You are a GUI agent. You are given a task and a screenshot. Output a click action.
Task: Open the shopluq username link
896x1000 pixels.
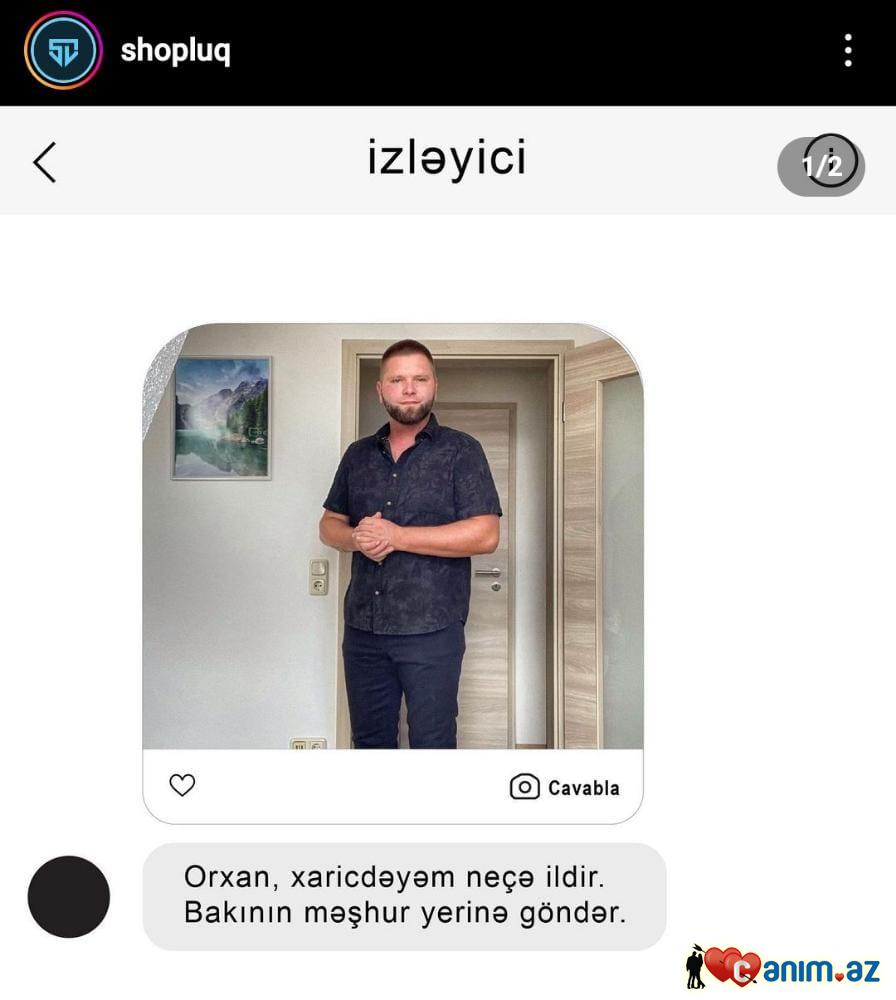(x=175, y=50)
